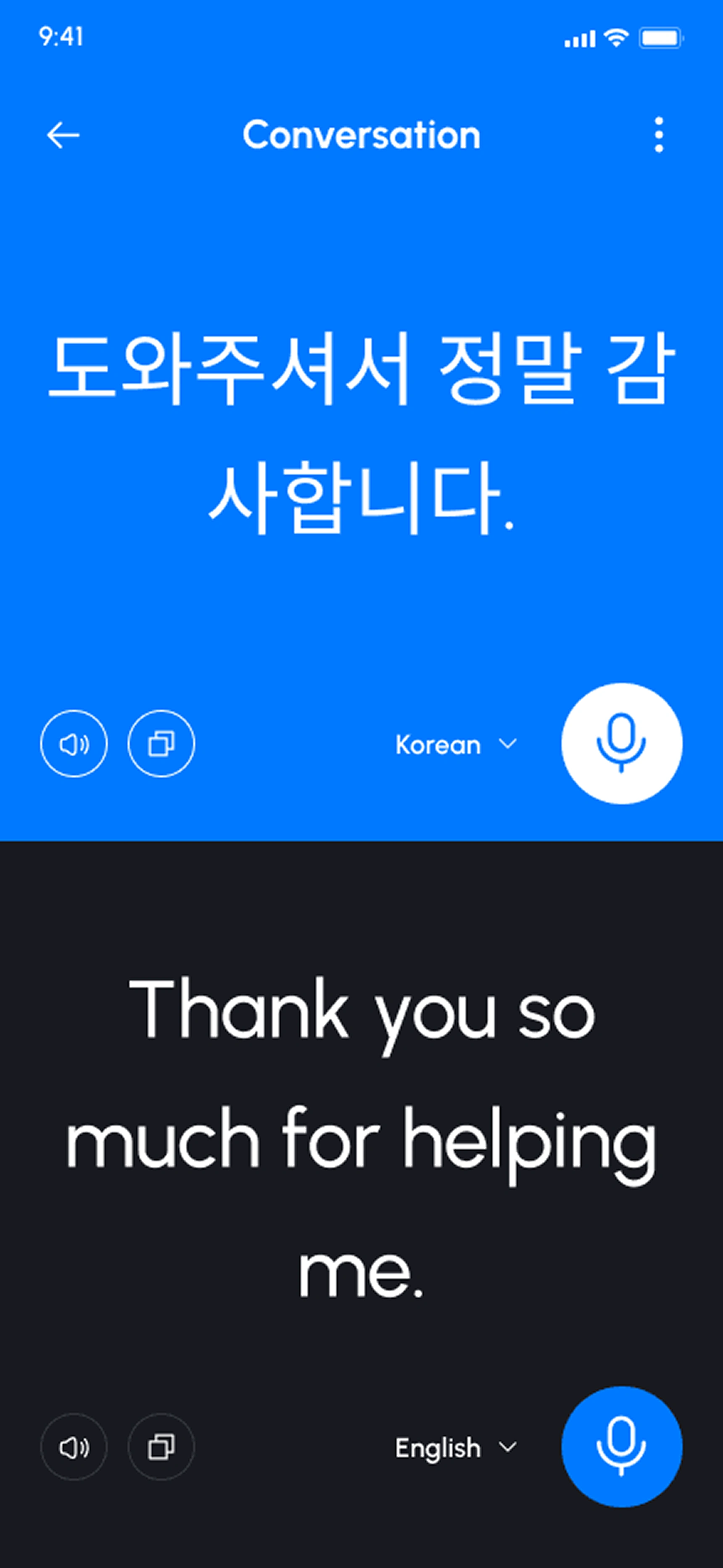Image resolution: width=723 pixels, height=1568 pixels.
Task: Open the three-dot overflow menu
Action: pos(659,135)
